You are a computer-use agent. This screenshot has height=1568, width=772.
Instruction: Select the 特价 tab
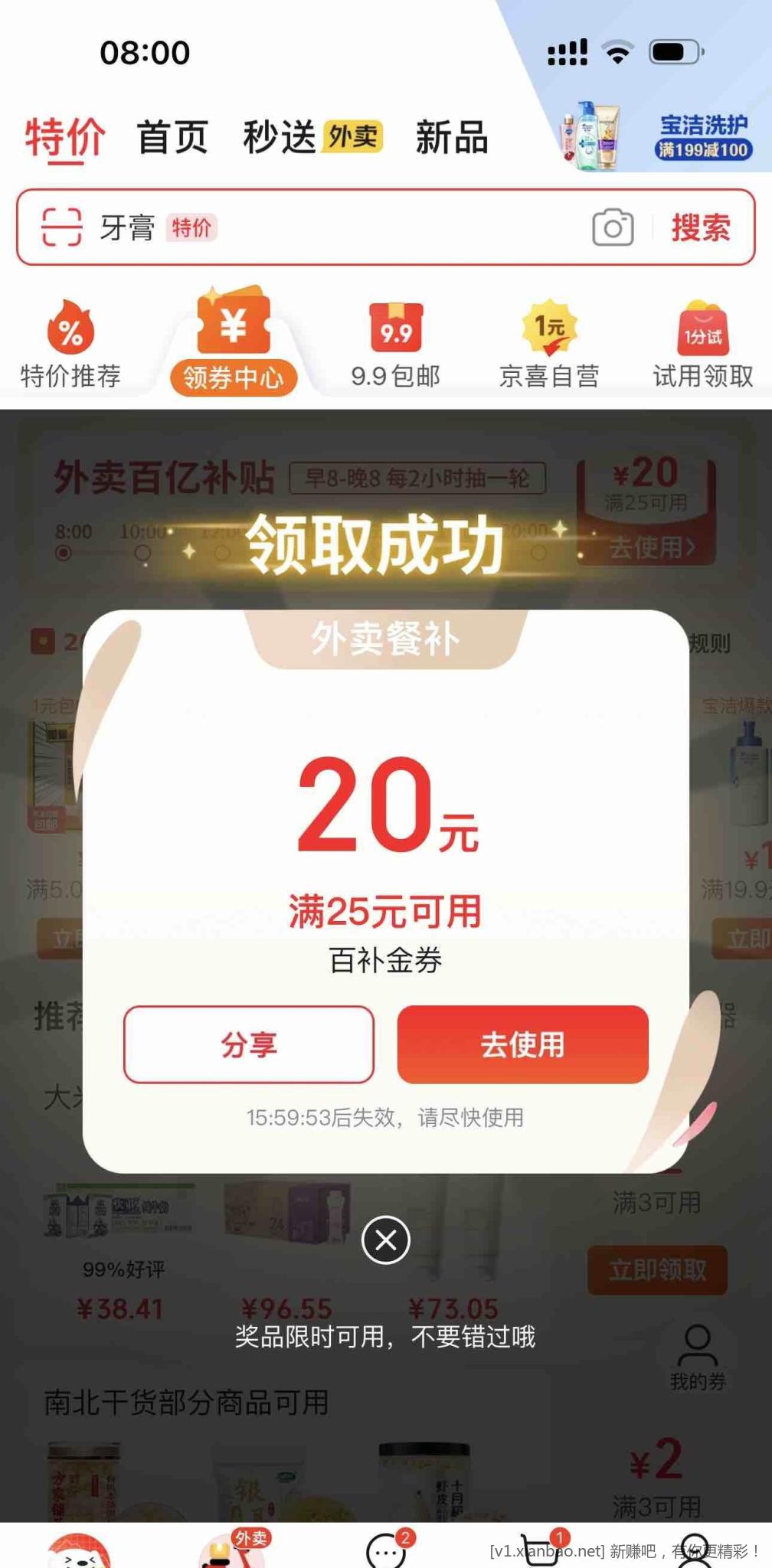(64, 138)
